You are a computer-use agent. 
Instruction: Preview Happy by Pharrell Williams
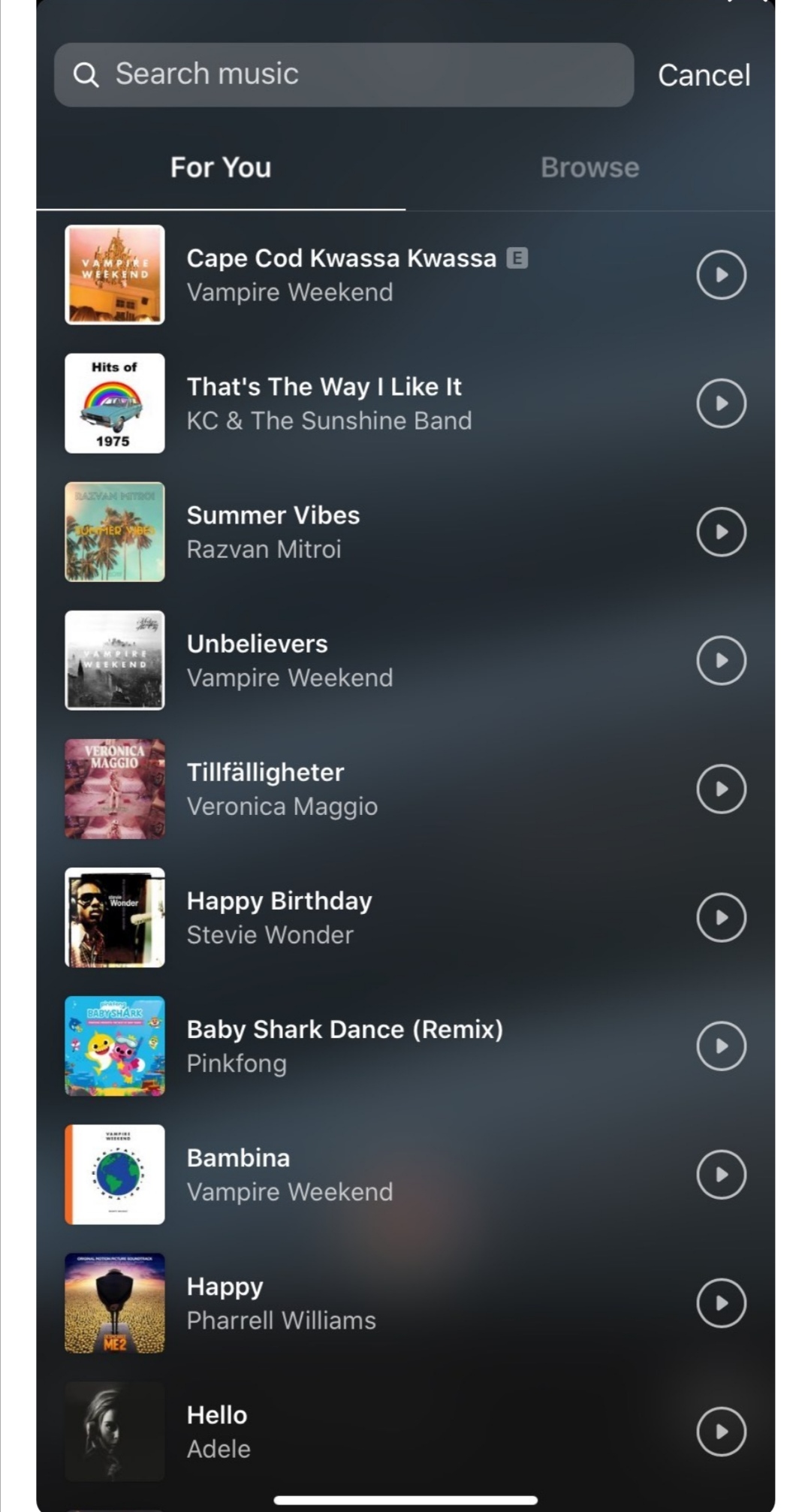(x=721, y=1302)
